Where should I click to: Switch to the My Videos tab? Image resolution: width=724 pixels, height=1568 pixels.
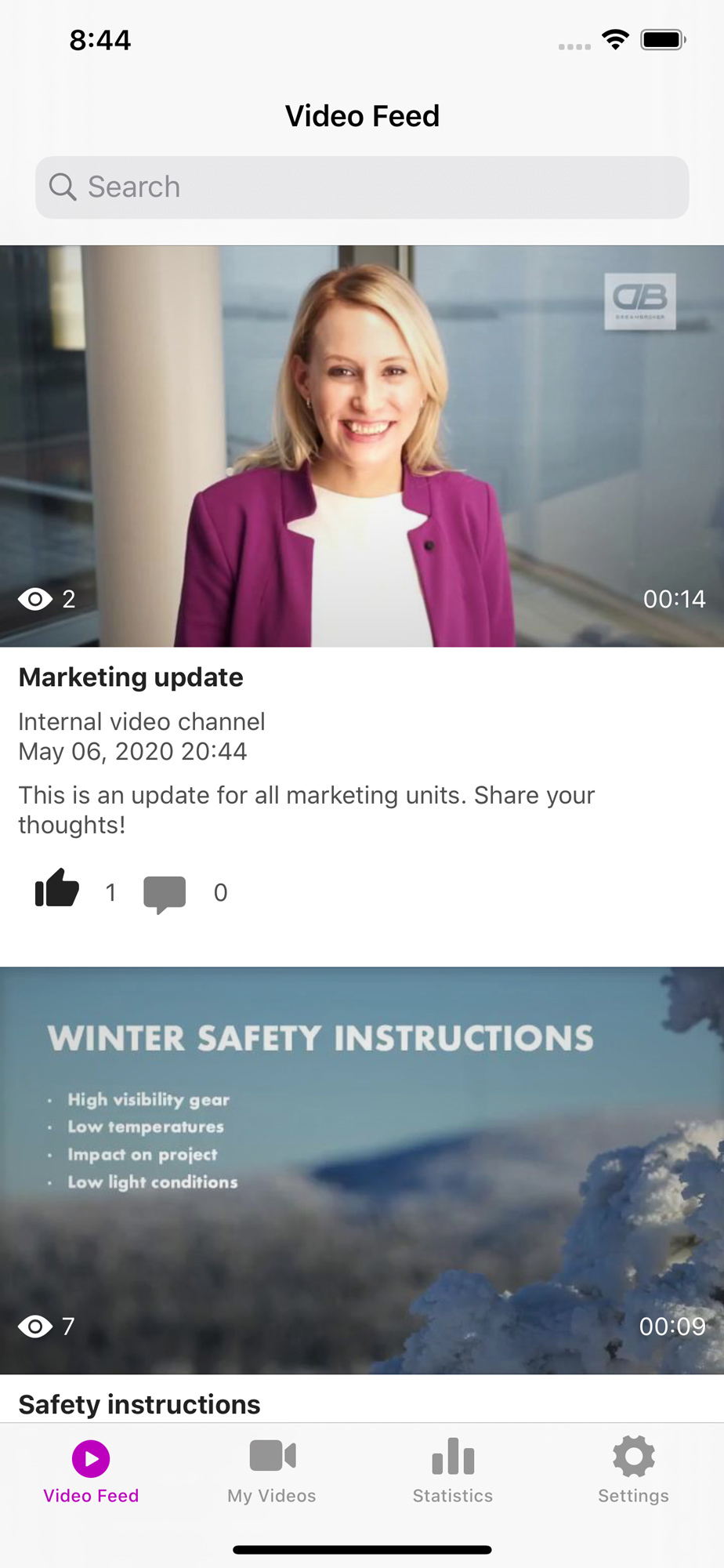[272, 1471]
